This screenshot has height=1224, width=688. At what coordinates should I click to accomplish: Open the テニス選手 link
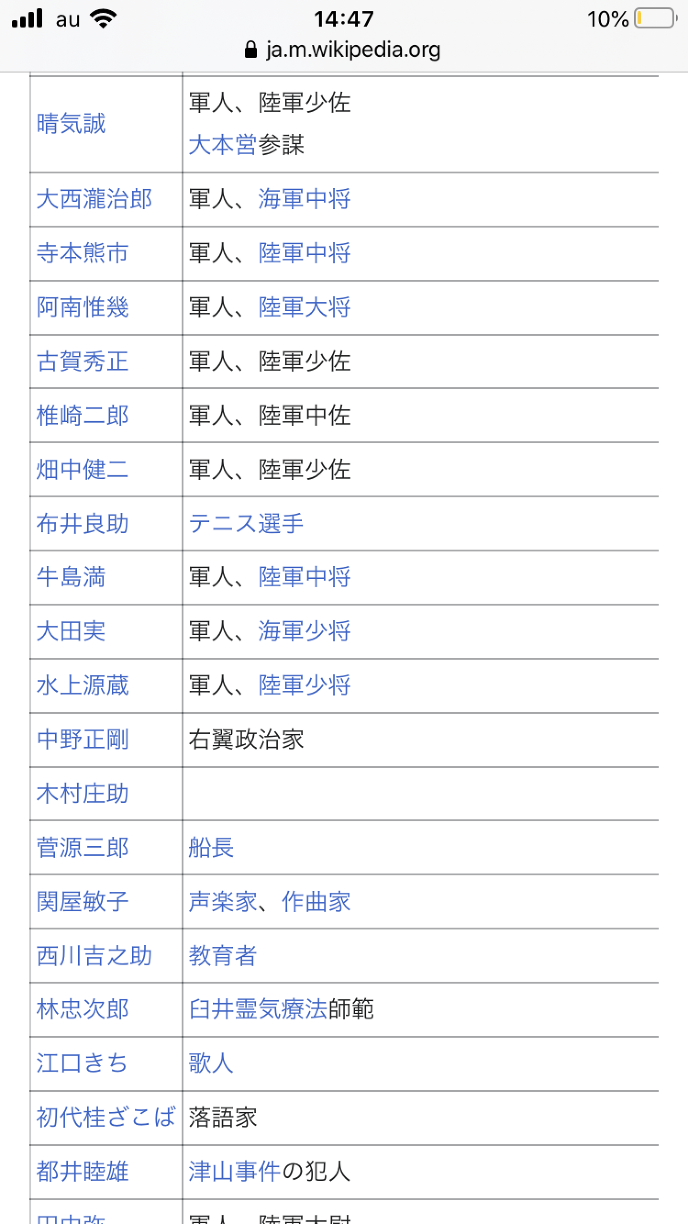[x=246, y=523]
